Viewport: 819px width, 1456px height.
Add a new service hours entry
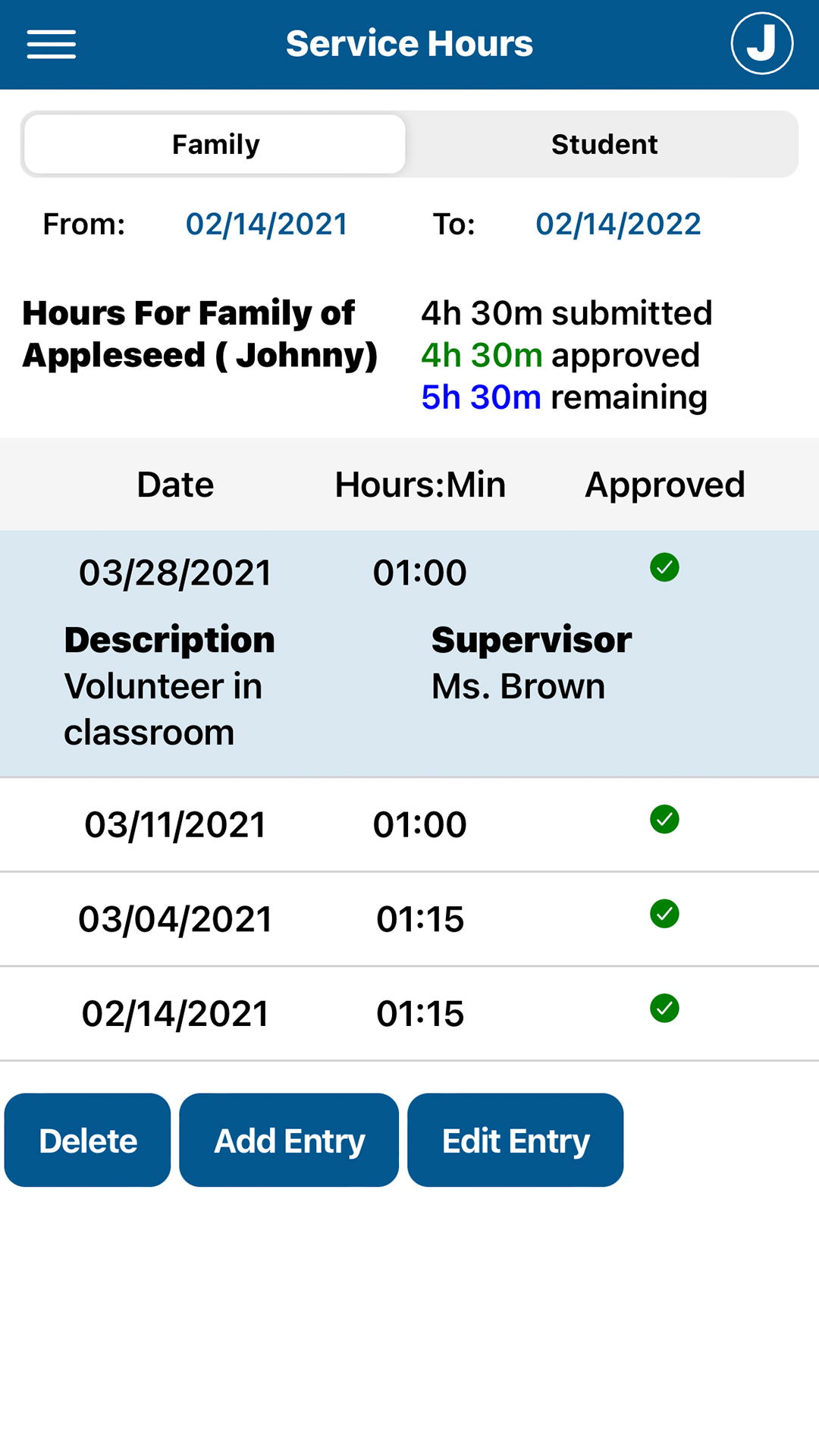[289, 1140]
